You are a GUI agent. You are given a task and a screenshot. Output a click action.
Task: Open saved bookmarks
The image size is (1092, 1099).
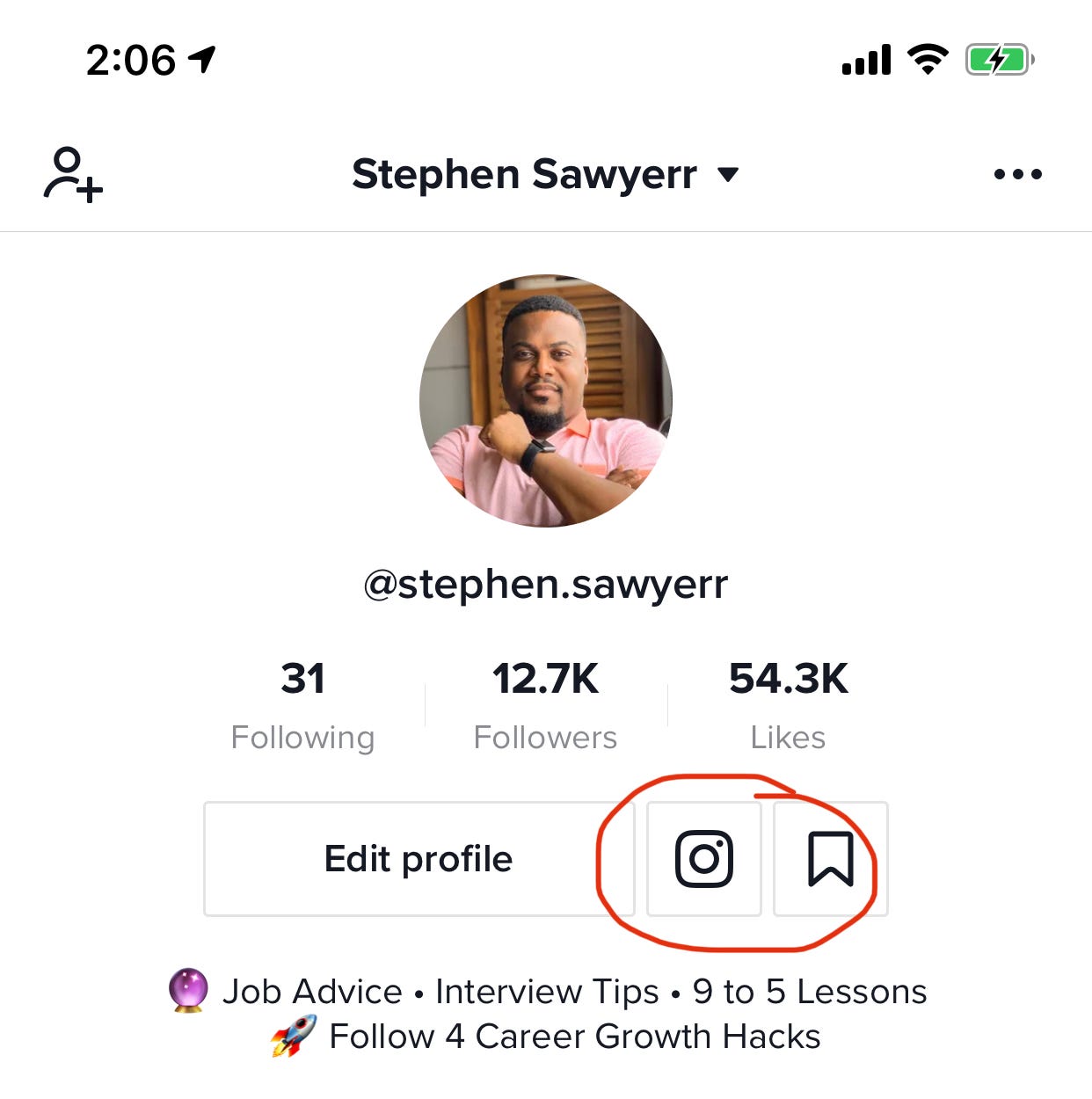tap(830, 859)
